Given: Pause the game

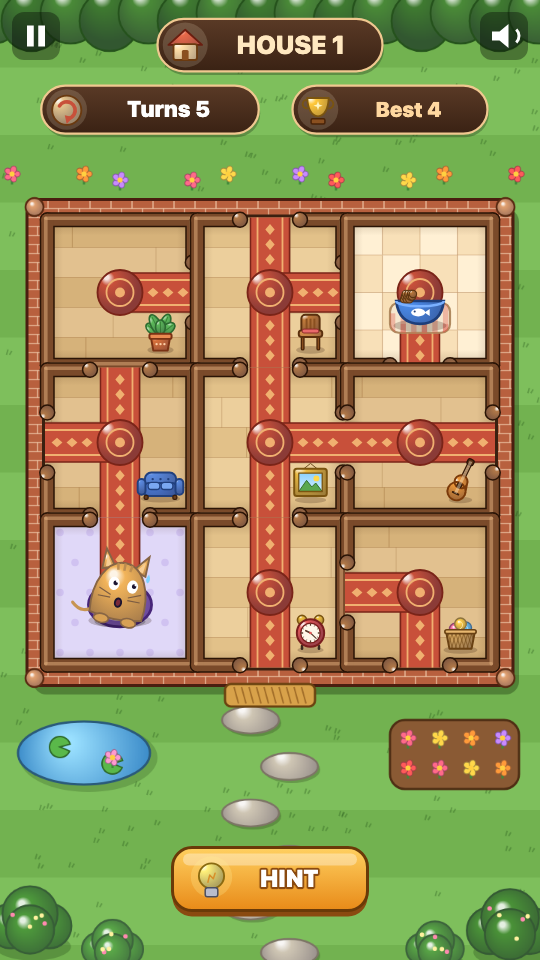Looking at the screenshot, I should (x=36, y=36).
